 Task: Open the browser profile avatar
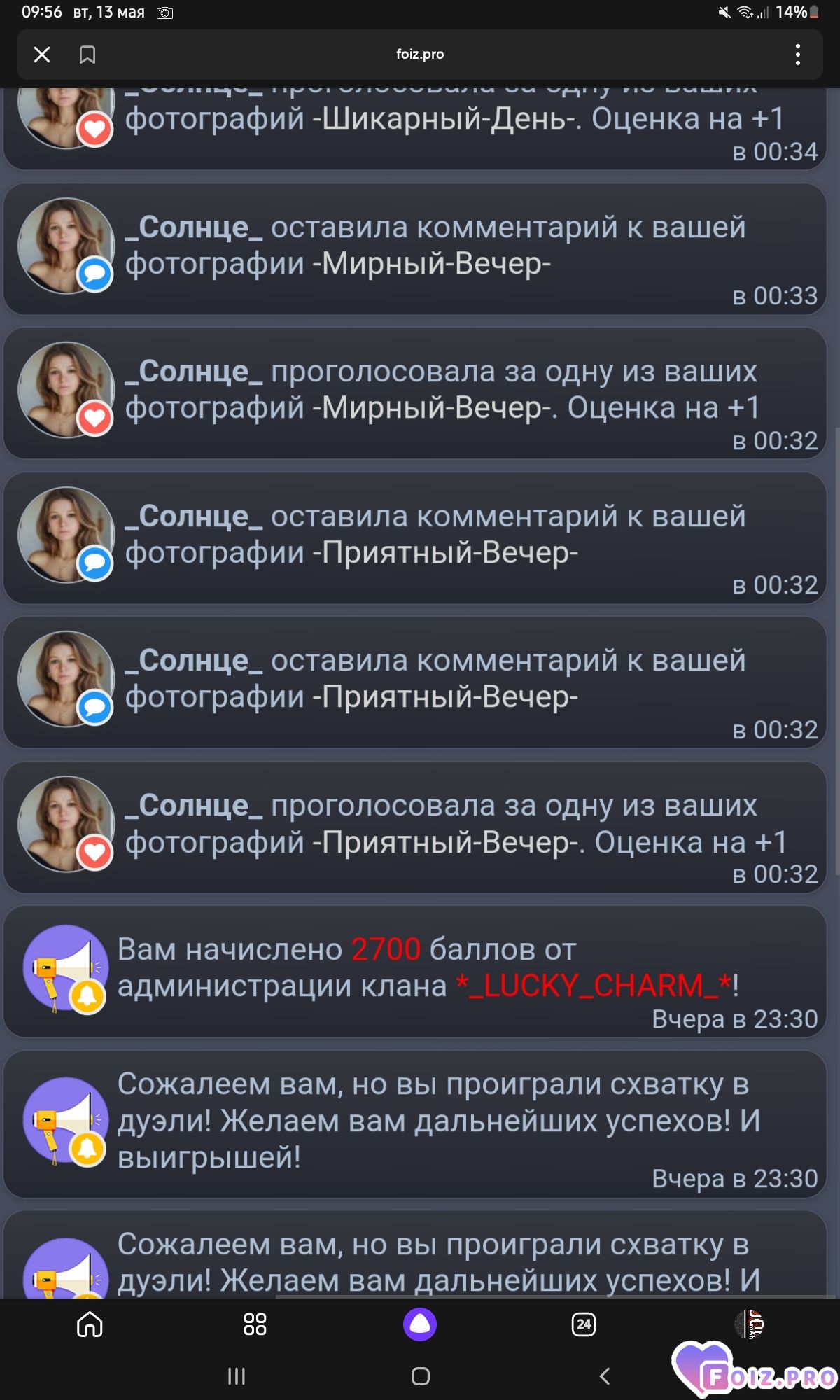pos(749,1324)
